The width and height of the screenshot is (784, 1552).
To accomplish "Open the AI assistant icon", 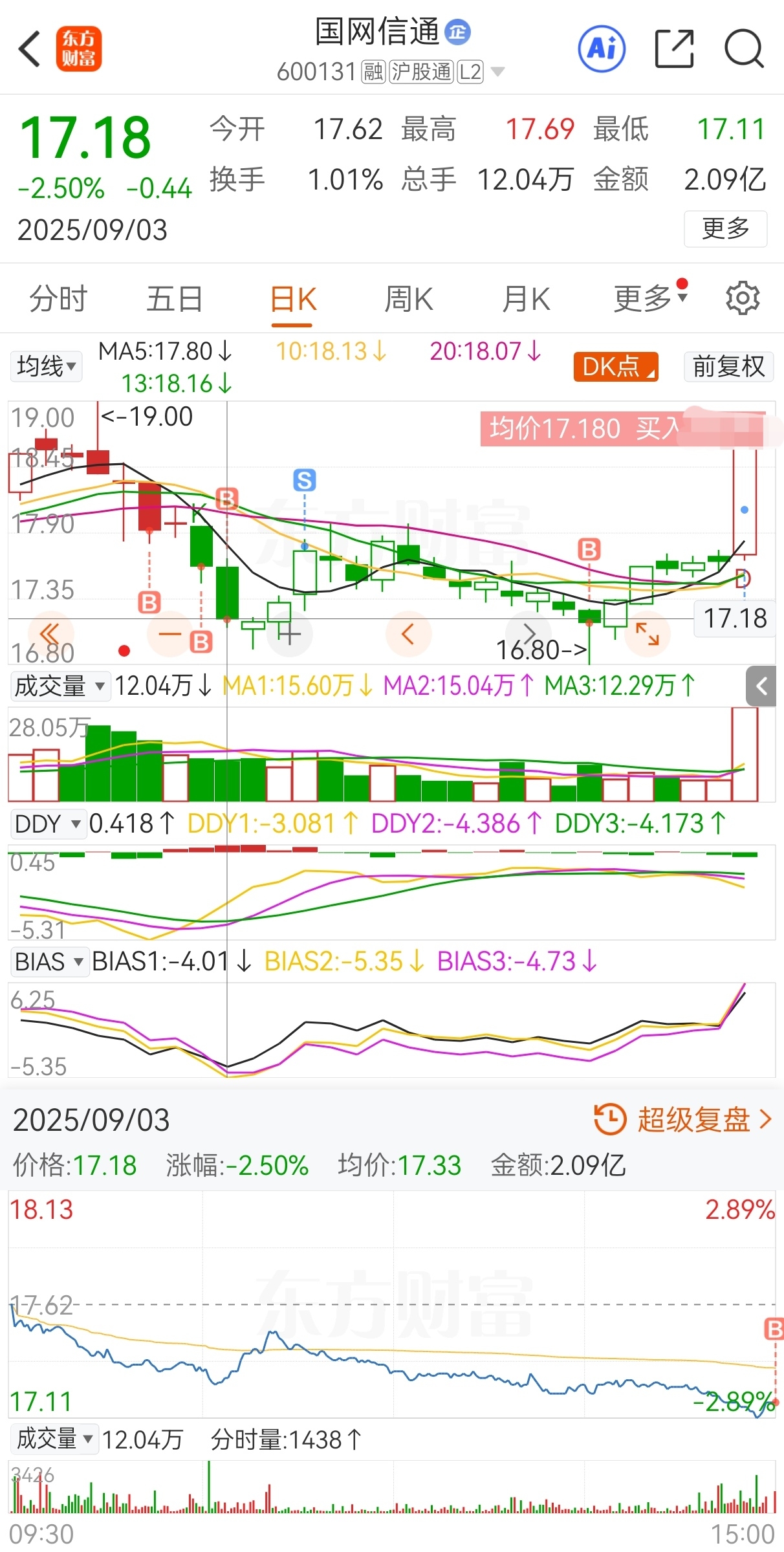I will [602, 49].
